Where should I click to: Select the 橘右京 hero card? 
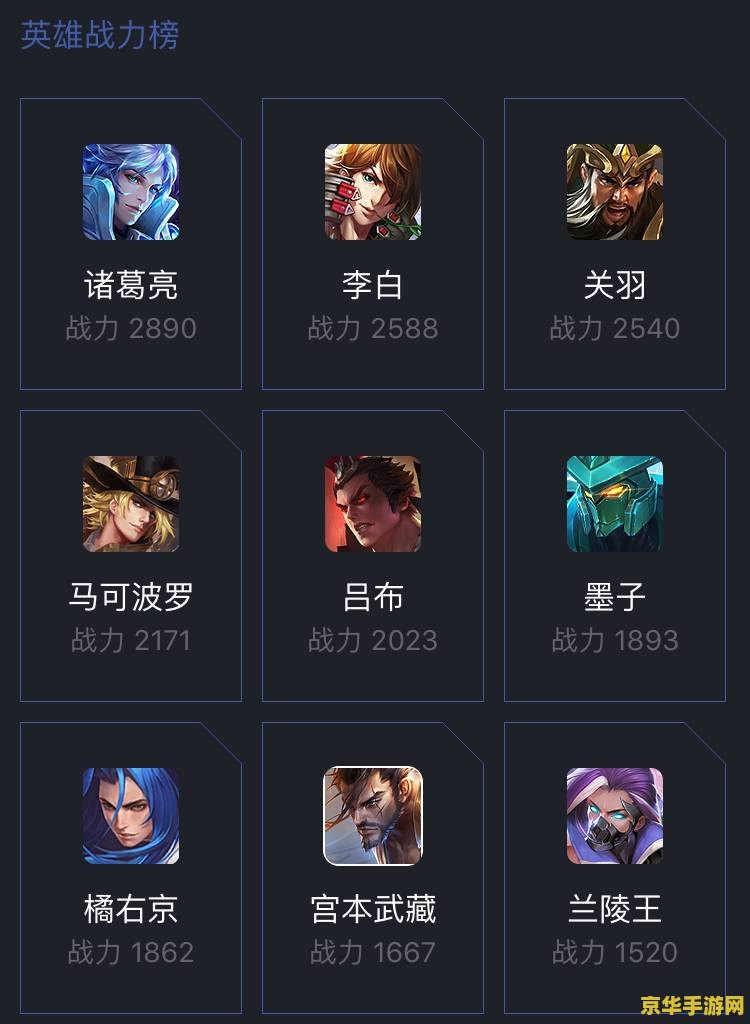point(131,866)
